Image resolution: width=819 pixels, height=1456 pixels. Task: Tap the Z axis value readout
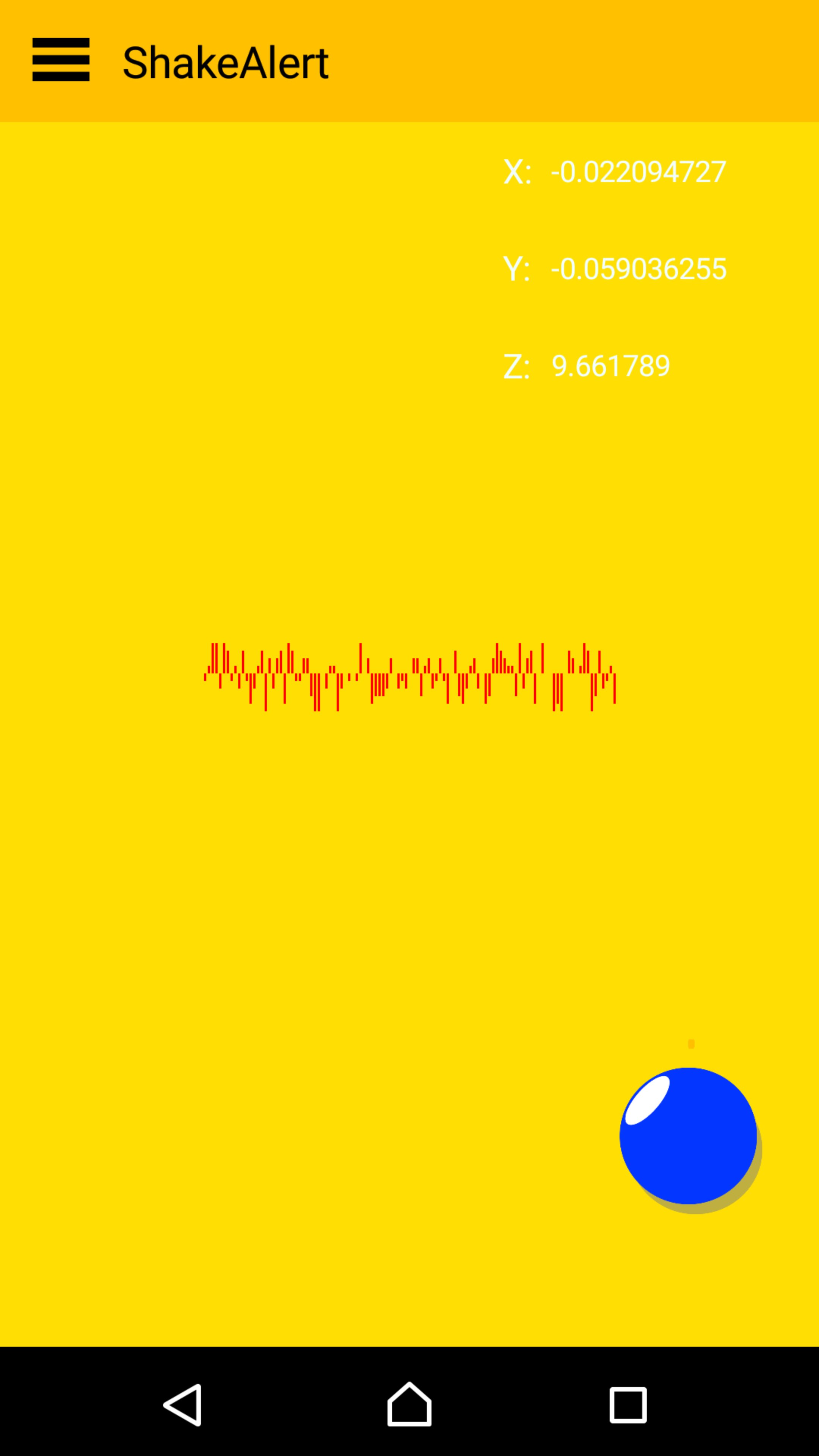click(x=610, y=366)
